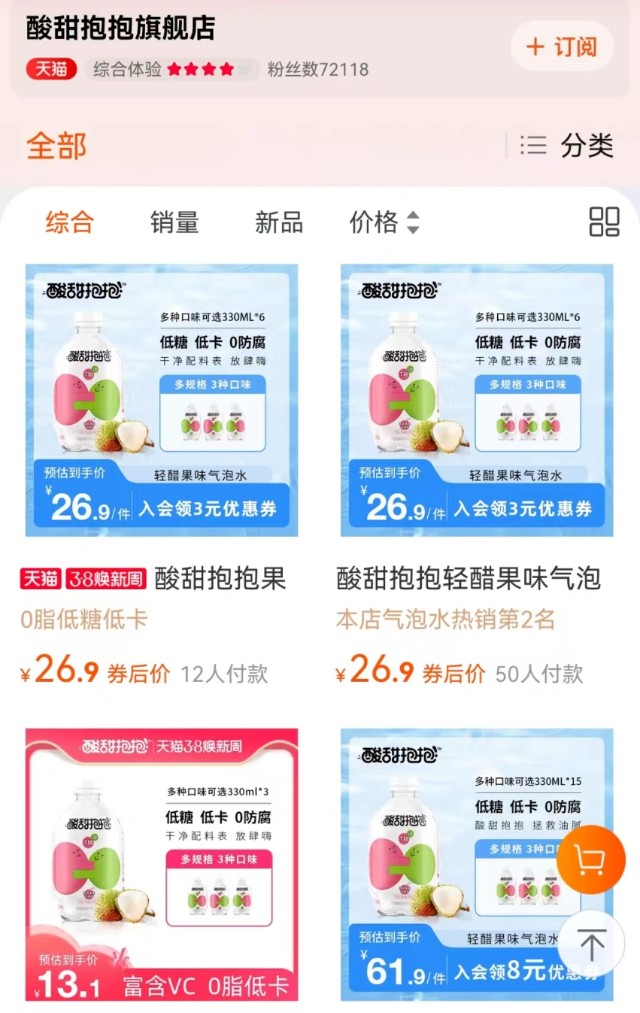Open the 13.1 富含VC 0脂低卡 product
This screenshot has width=640, height=1013.
(x=162, y=865)
